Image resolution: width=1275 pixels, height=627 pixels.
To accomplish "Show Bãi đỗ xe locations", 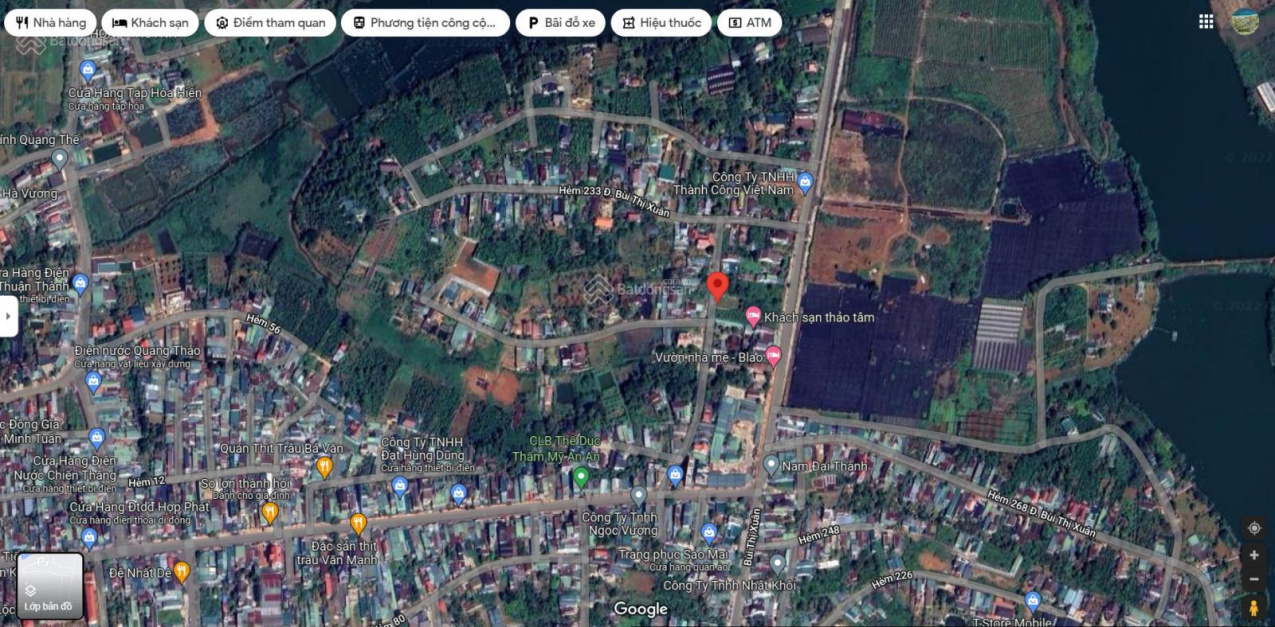I will [x=560, y=22].
